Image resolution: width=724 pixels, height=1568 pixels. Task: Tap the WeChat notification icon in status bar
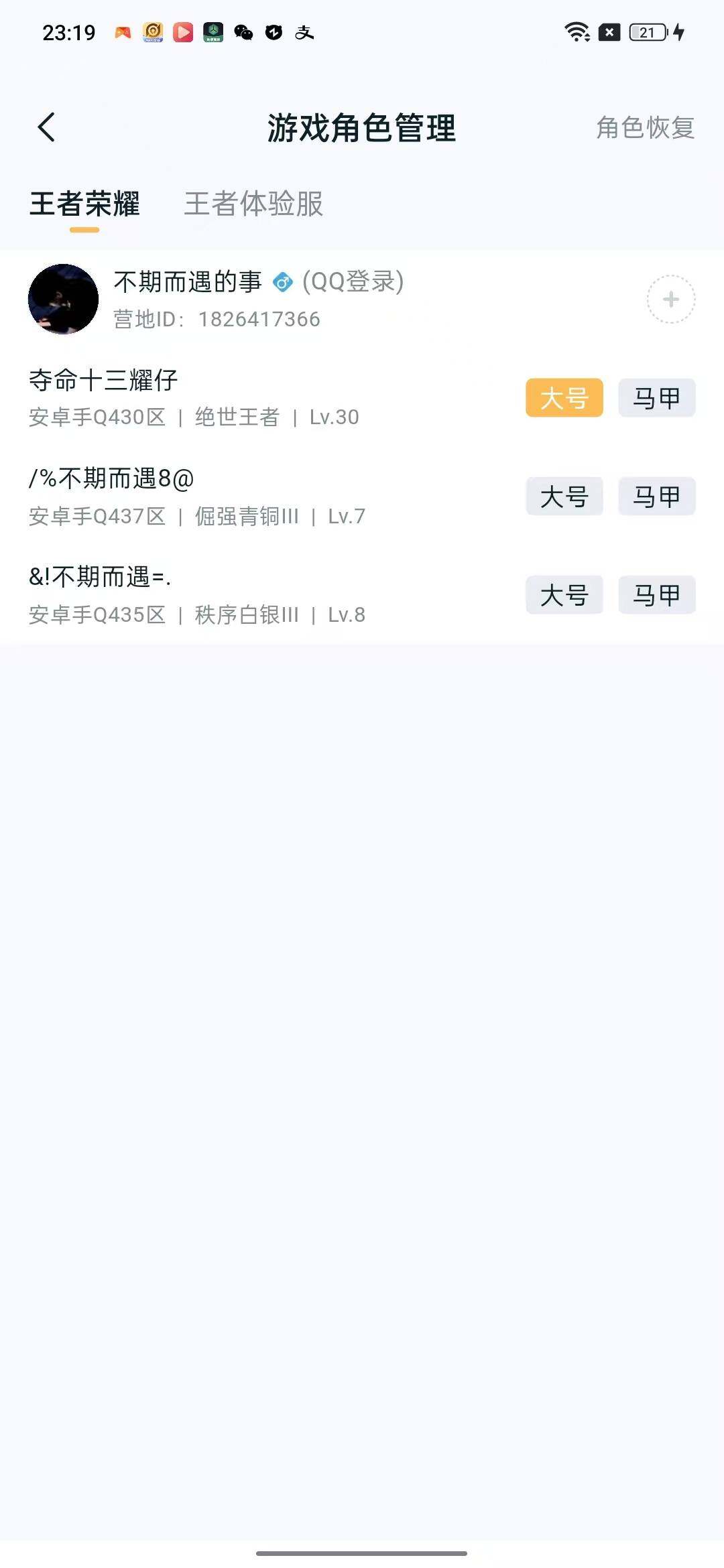[x=243, y=32]
